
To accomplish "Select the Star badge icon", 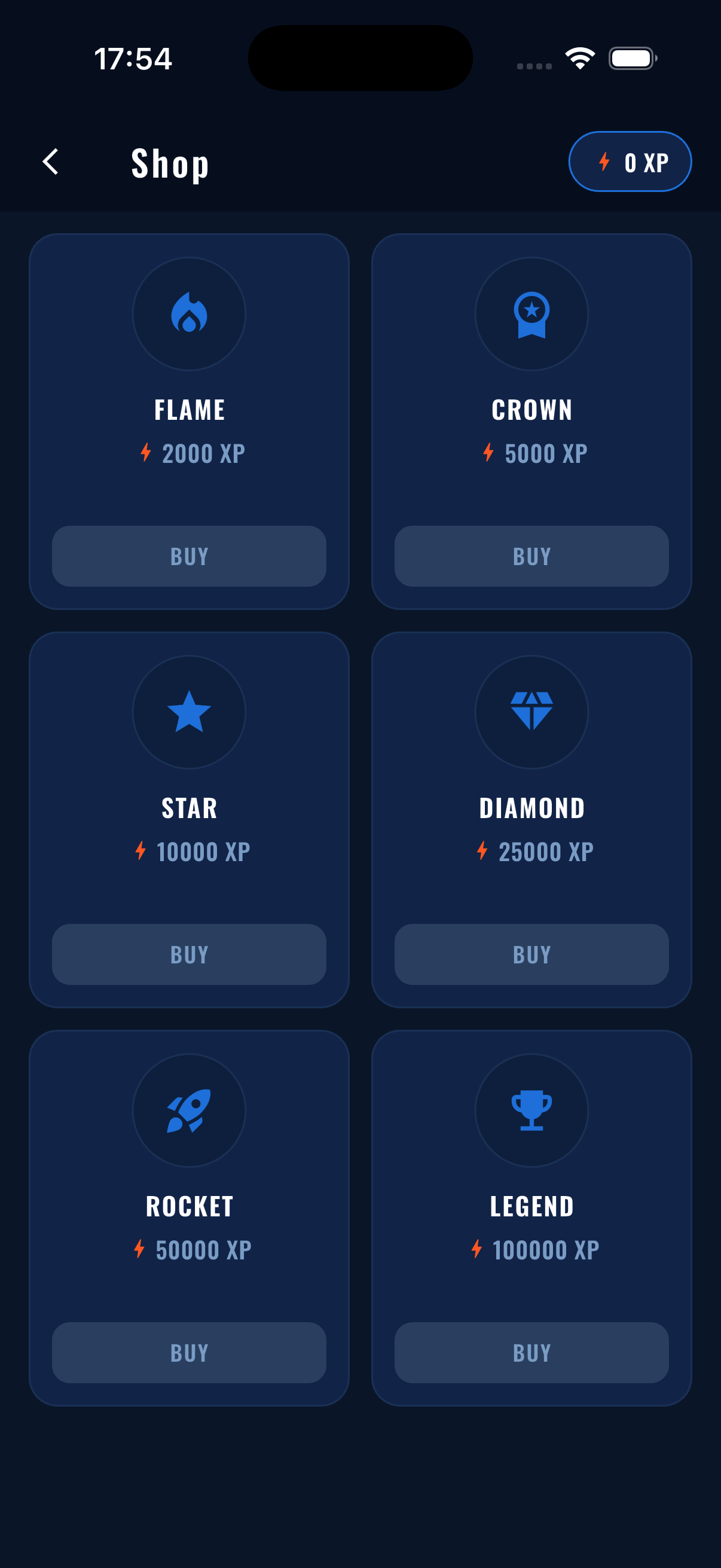I will pyautogui.click(x=188, y=713).
